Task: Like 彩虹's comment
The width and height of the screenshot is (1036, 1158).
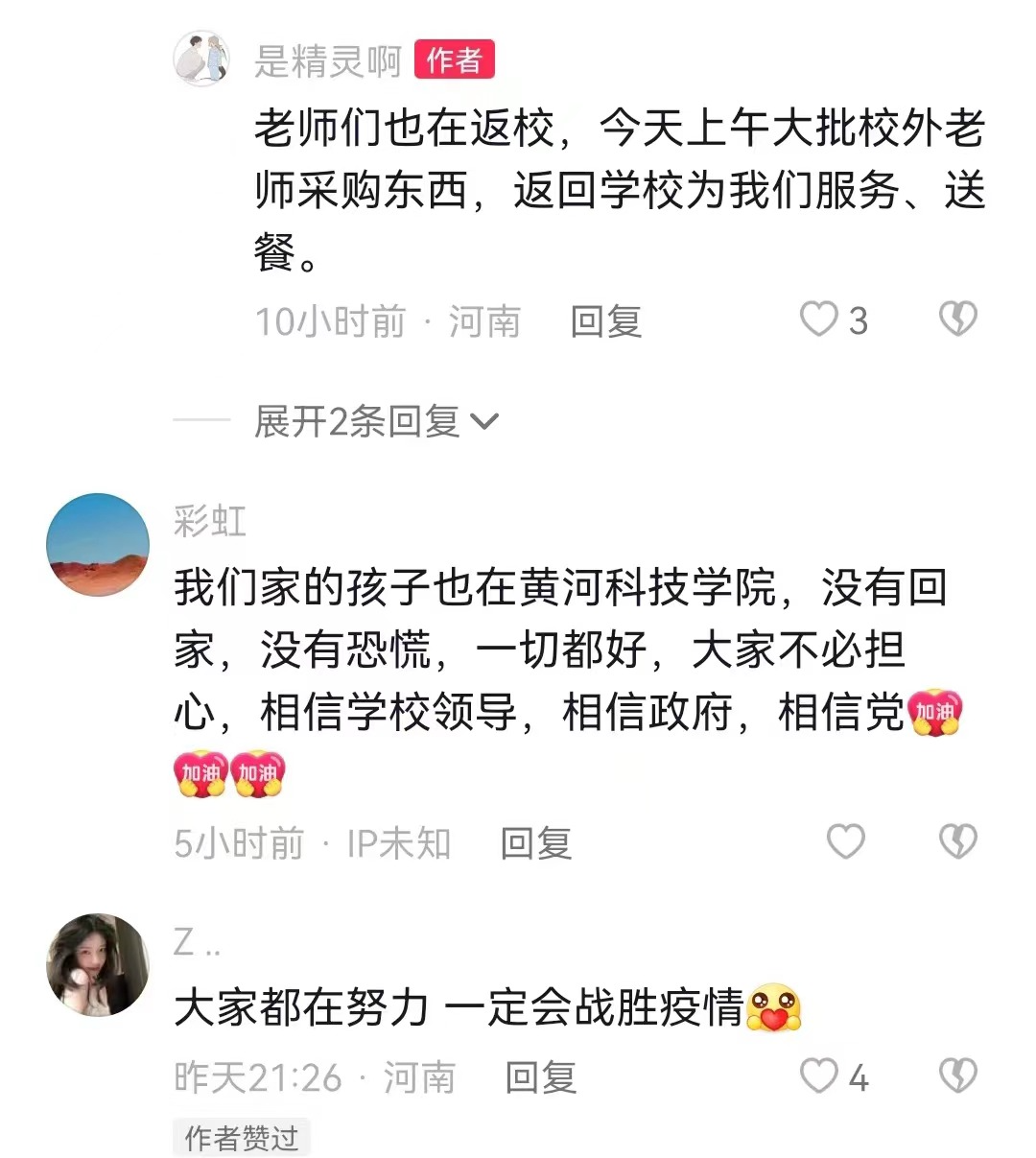Action: pos(845,842)
